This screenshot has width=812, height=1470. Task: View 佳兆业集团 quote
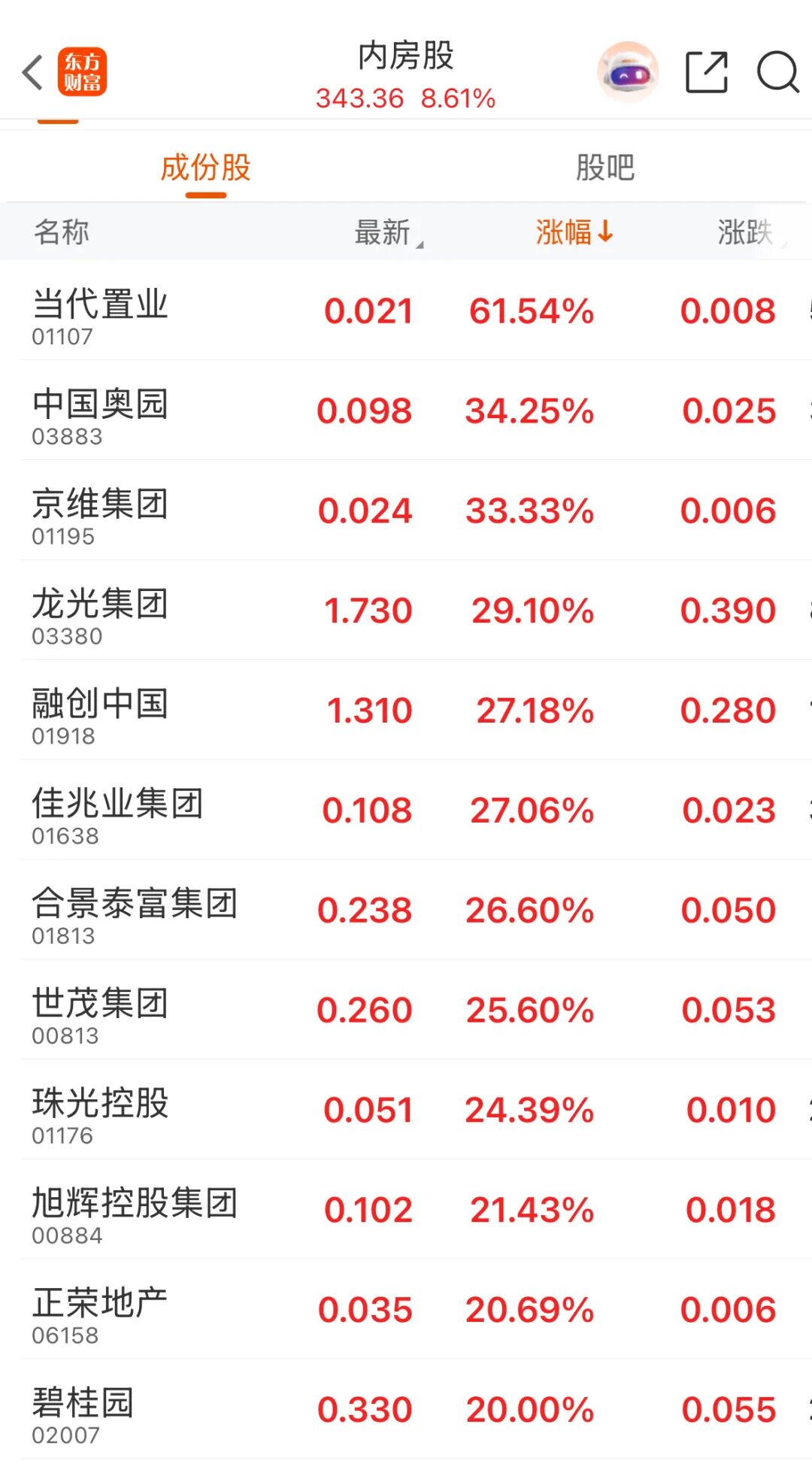tap(117, 812)
